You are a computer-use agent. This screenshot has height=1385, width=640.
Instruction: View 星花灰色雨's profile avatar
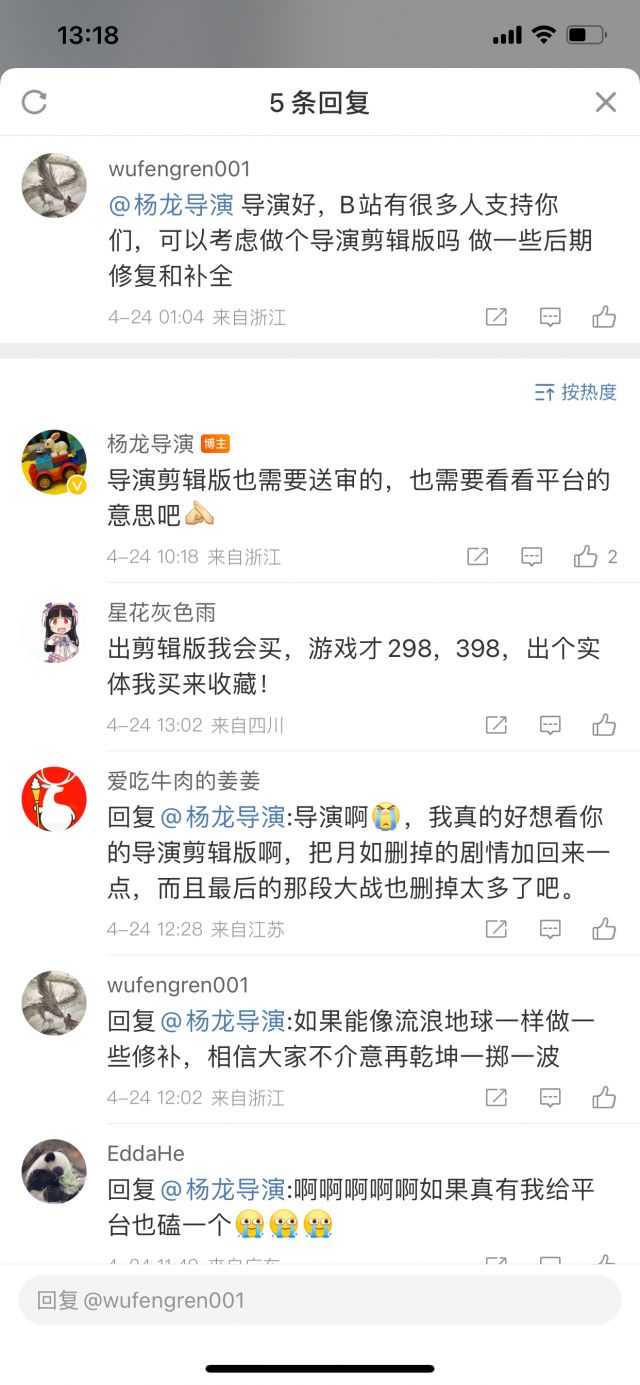coord(54,631)
